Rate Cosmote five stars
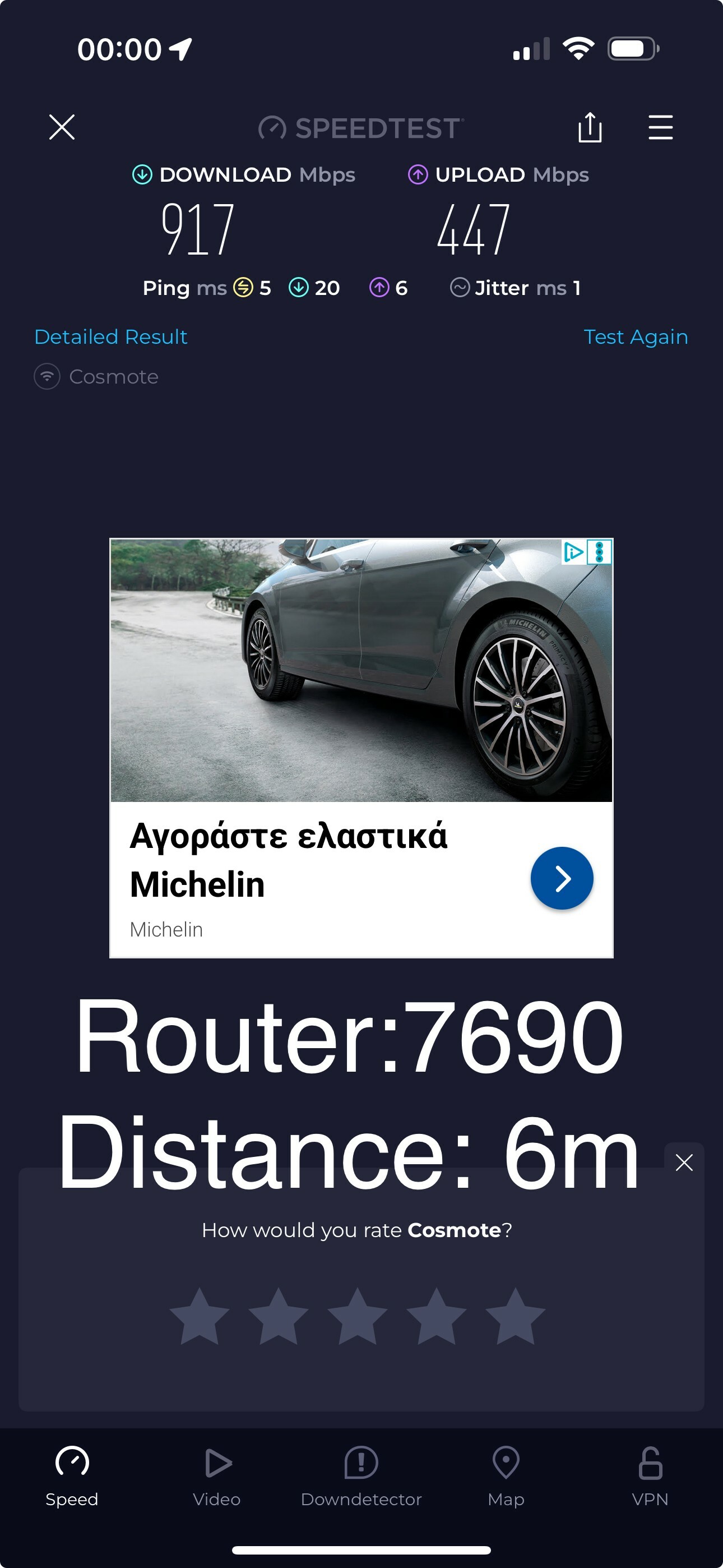 click(516, 1316)
